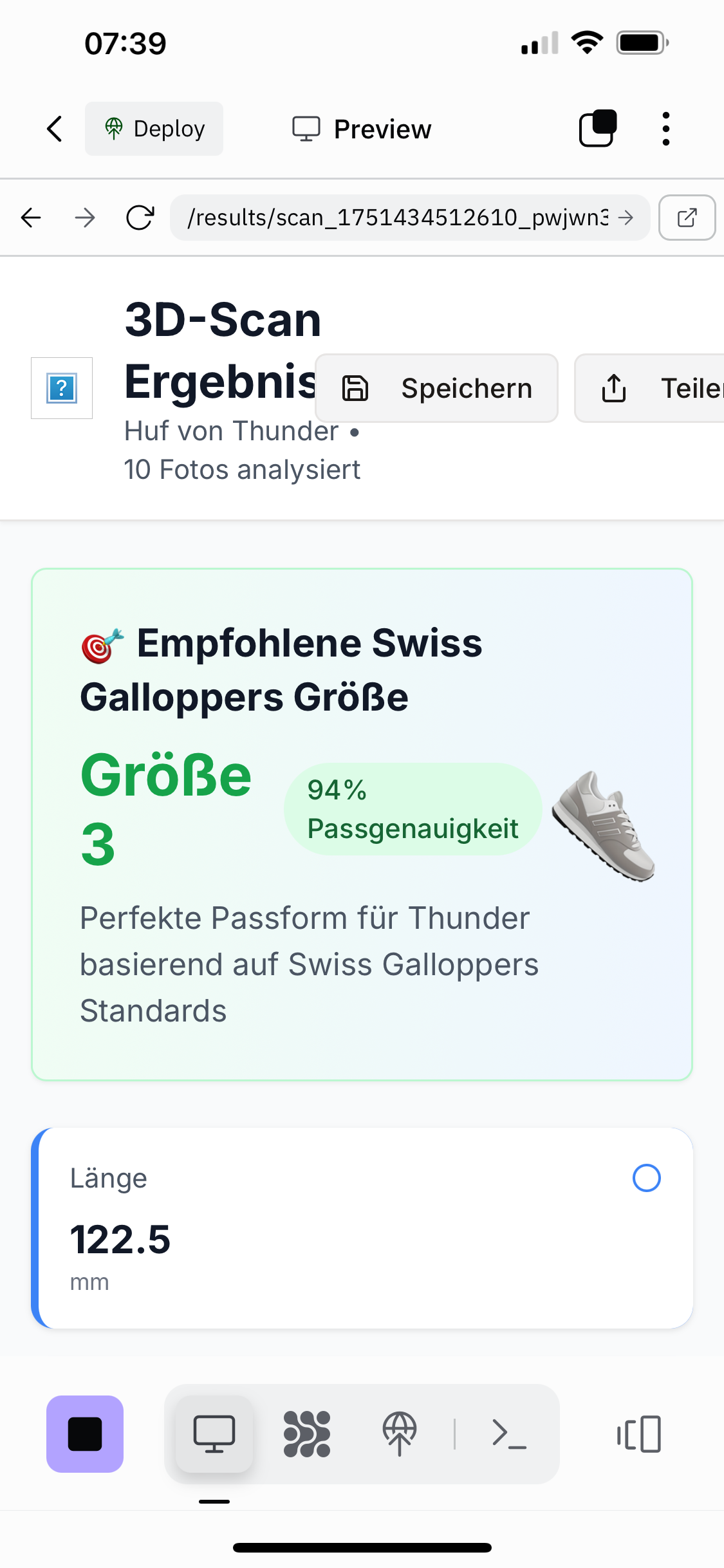Select the monitor preview icon in bottom toolbar

[214, 1434]
